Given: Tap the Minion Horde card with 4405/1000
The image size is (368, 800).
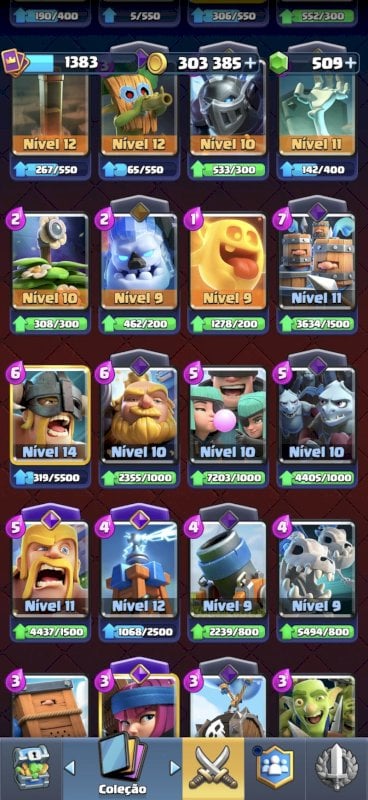Looking at the screenshot, I should (317, 415).
